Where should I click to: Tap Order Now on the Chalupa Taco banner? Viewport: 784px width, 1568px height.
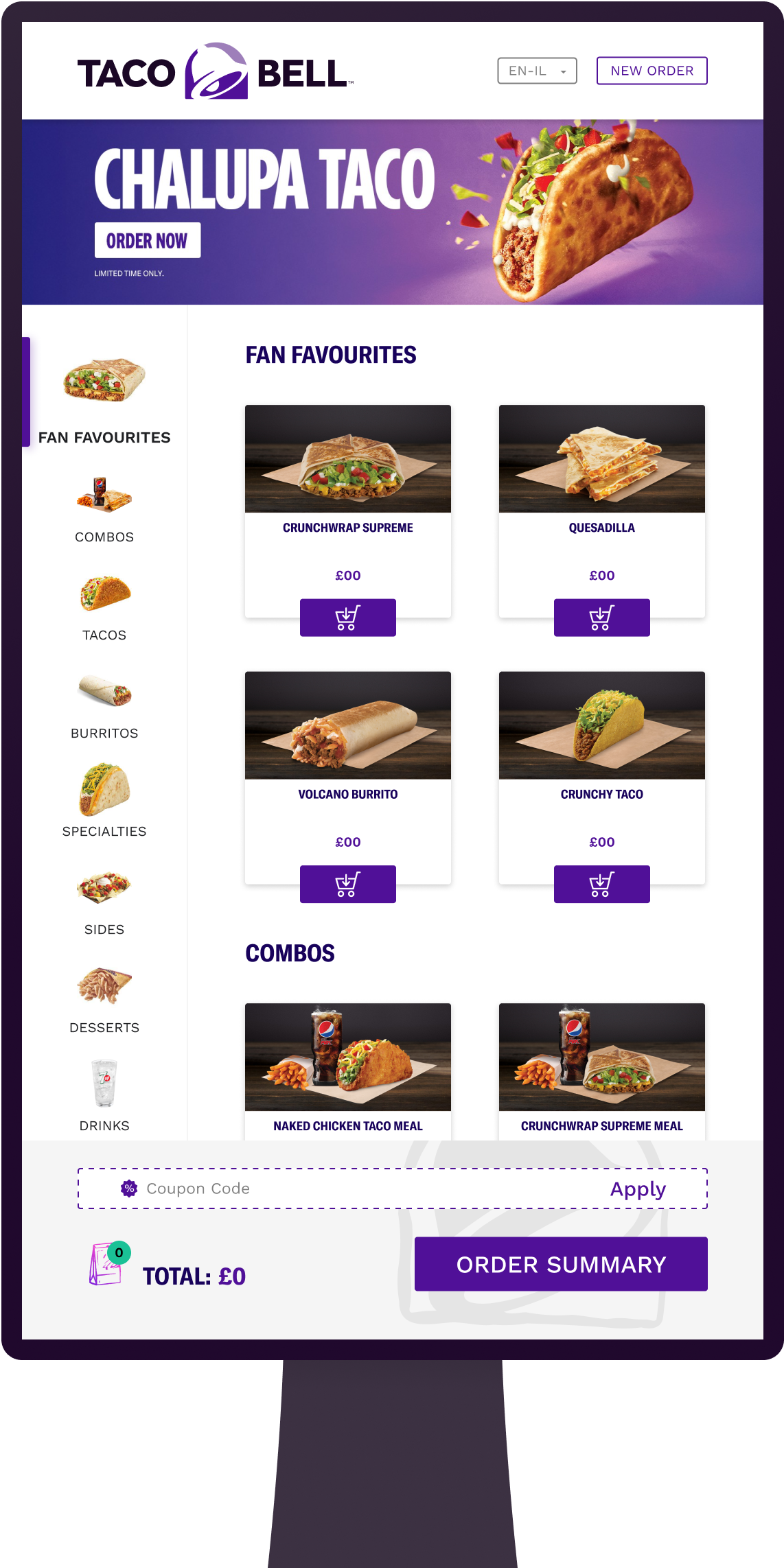coord(147,241)
